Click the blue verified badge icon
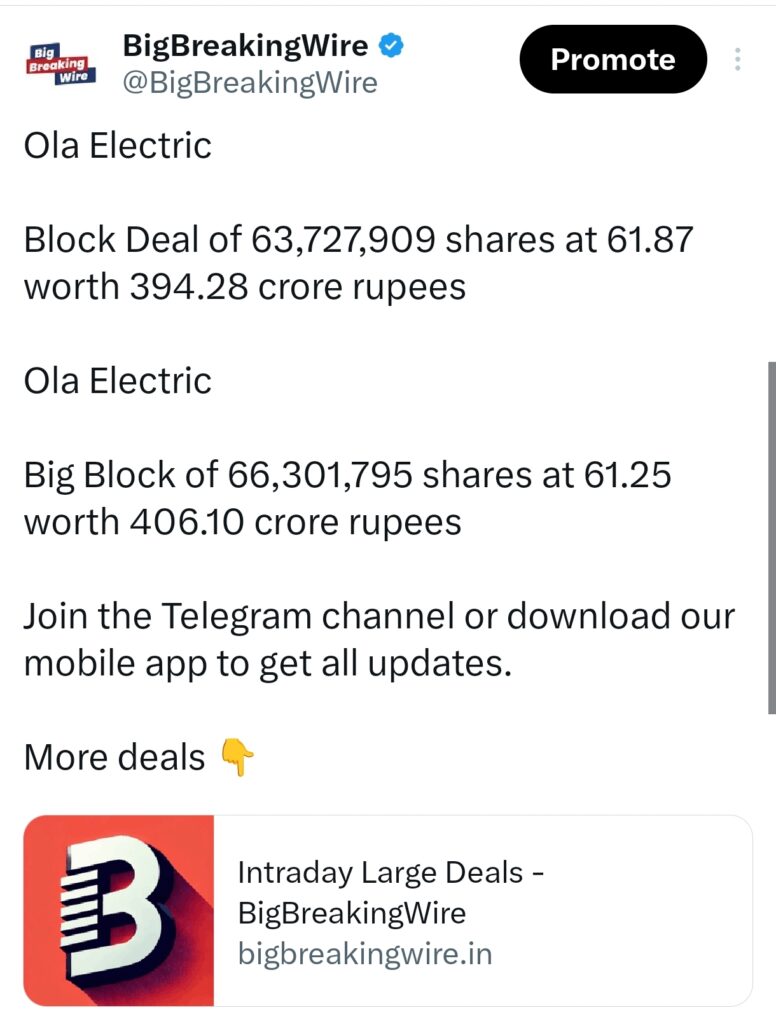The width and height of the screenshot is (776, 1024). click(x=392, y=44)
